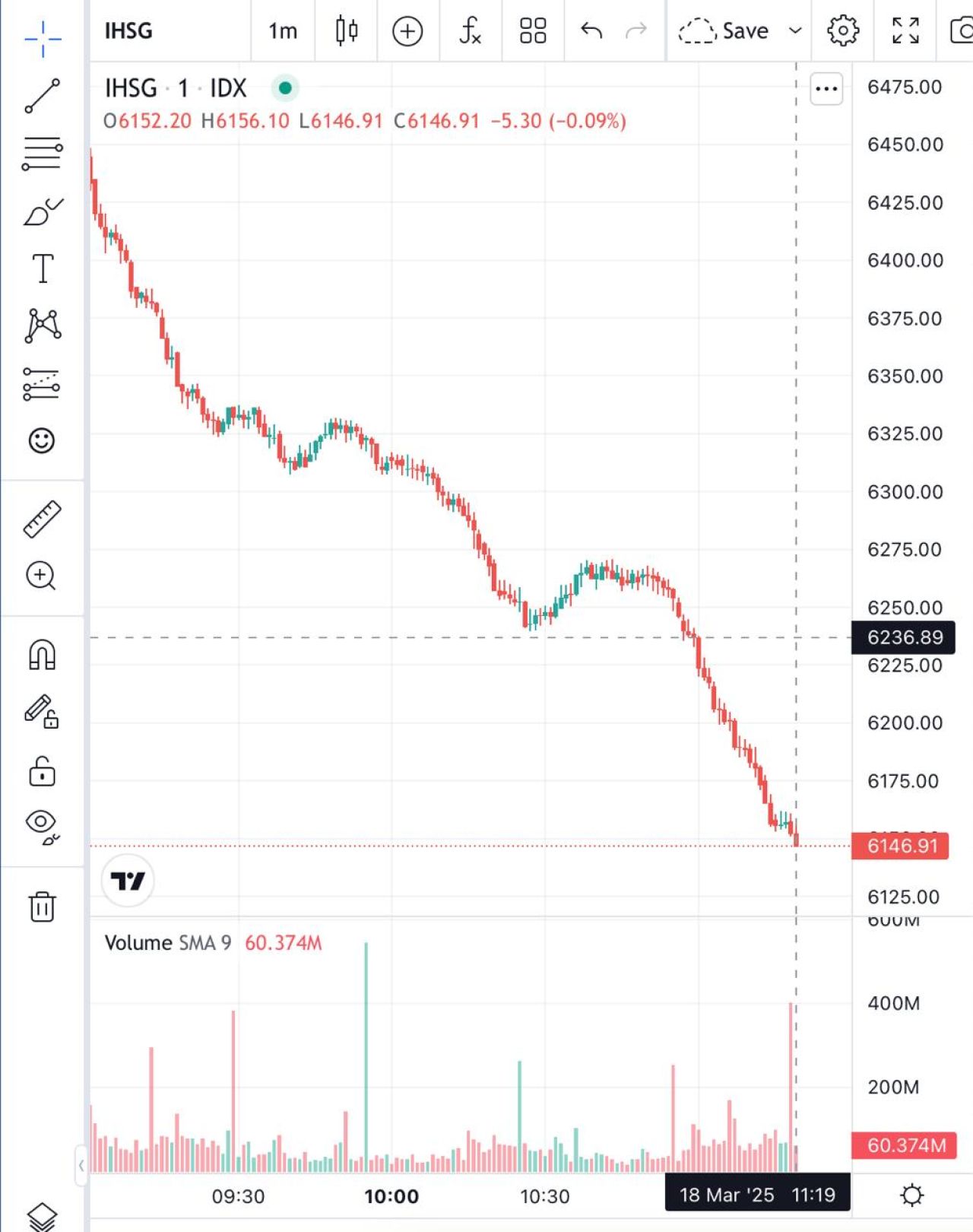973x1232 pixels.
Task: Undo the last chart action
Action: click(591, 31)
